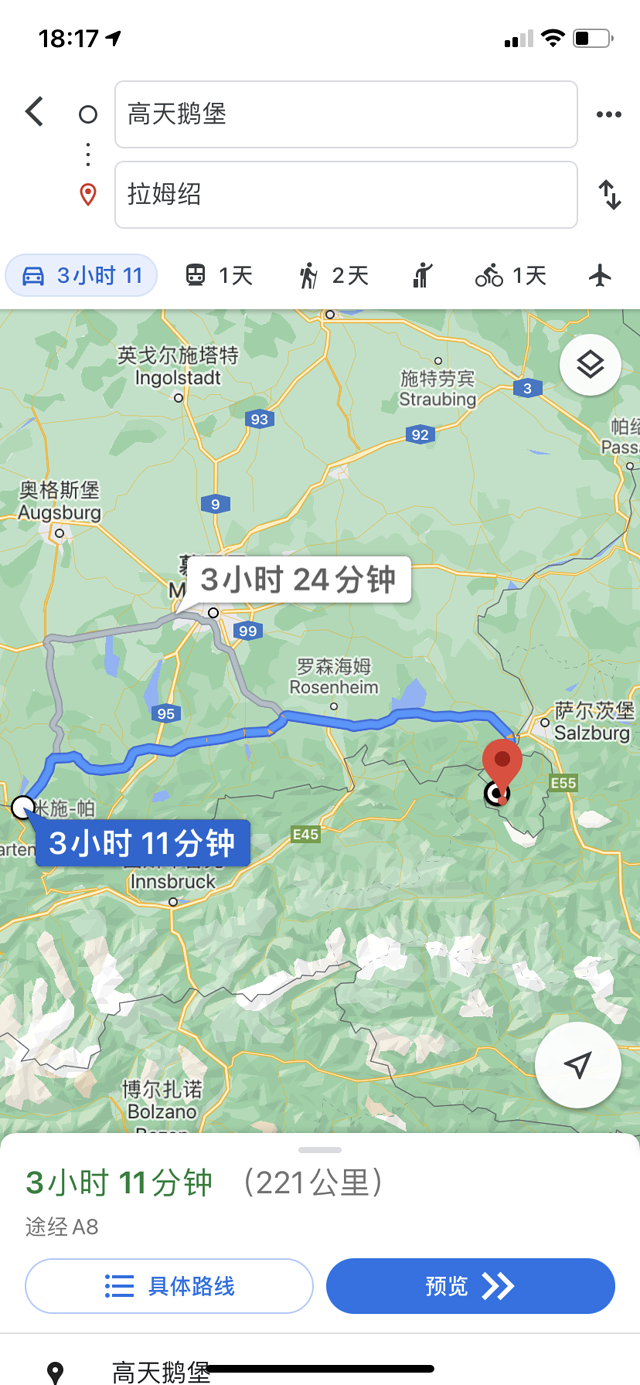The width and height of the screenshot is (640, 1385).
Task: Choose the alternate 3小时 24分钟 route
Action: tap(298, 579)
